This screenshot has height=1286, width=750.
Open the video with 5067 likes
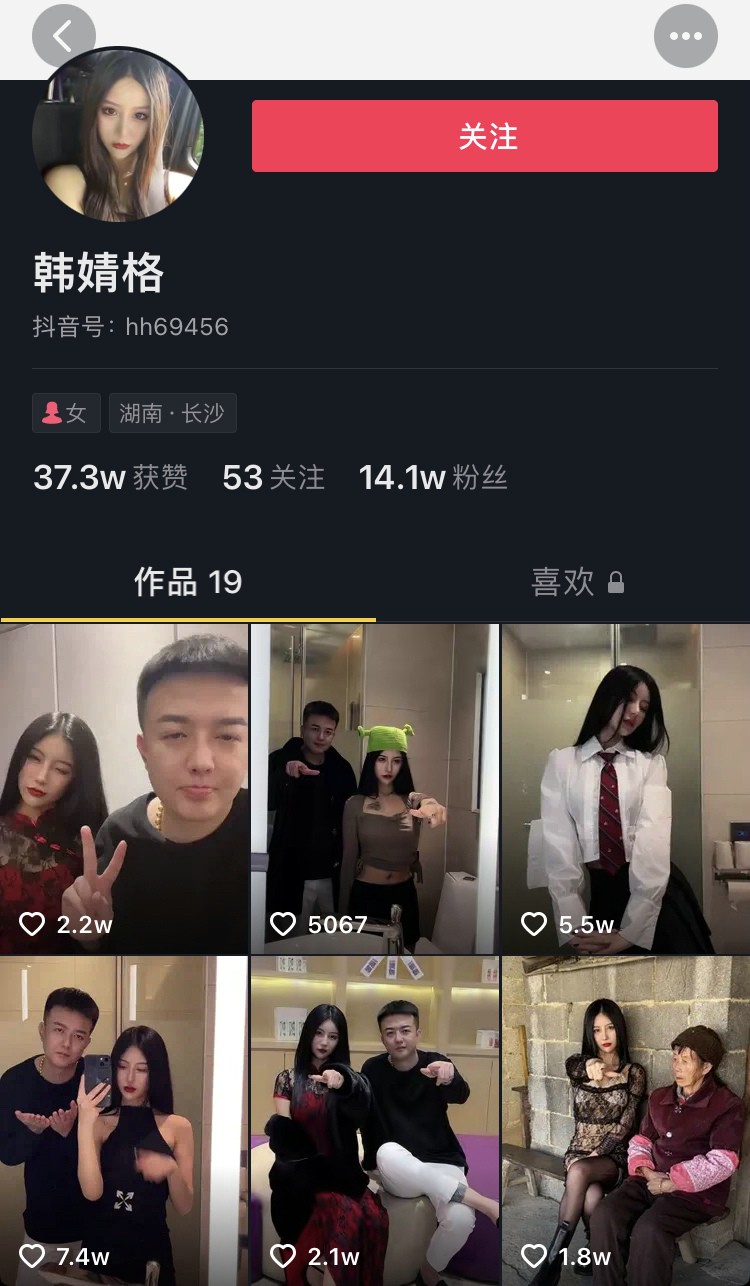375,788
